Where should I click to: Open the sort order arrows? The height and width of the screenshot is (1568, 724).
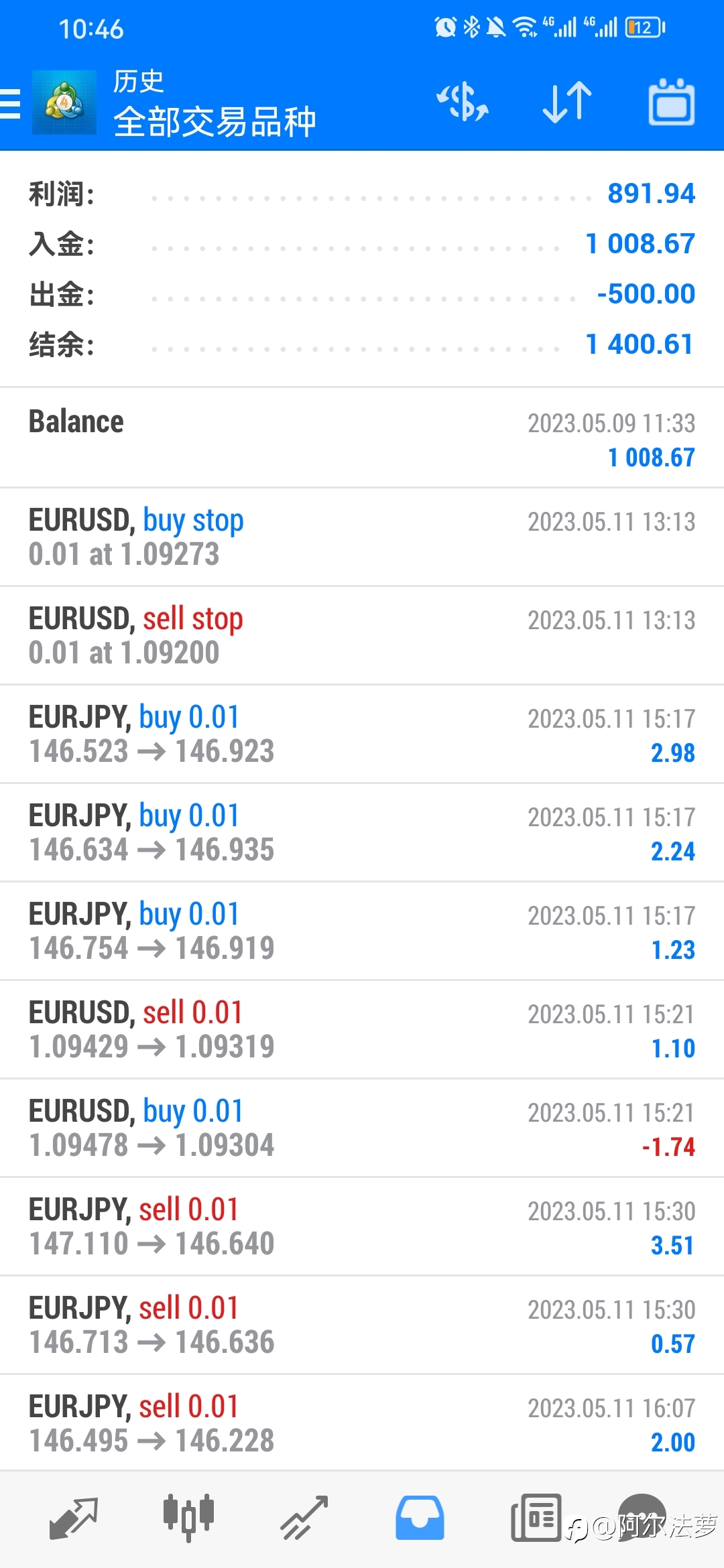567,103
